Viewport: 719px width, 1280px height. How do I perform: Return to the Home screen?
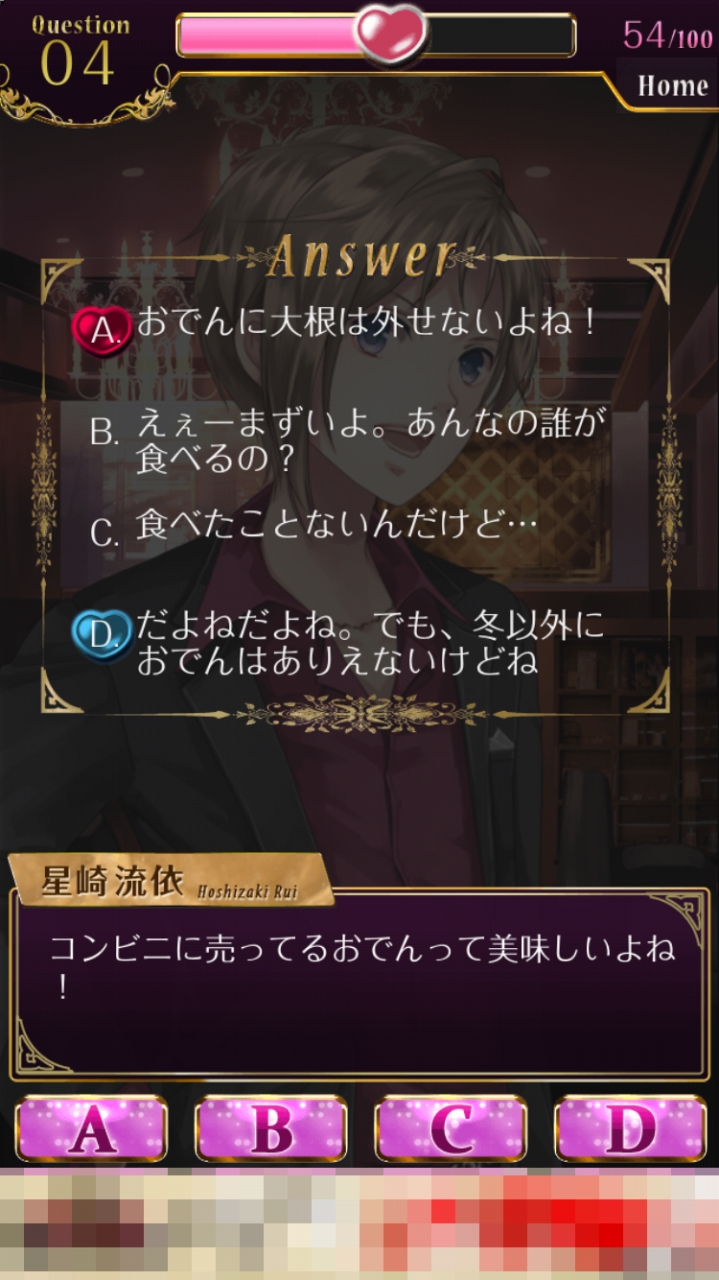click(x=672, y=86)
